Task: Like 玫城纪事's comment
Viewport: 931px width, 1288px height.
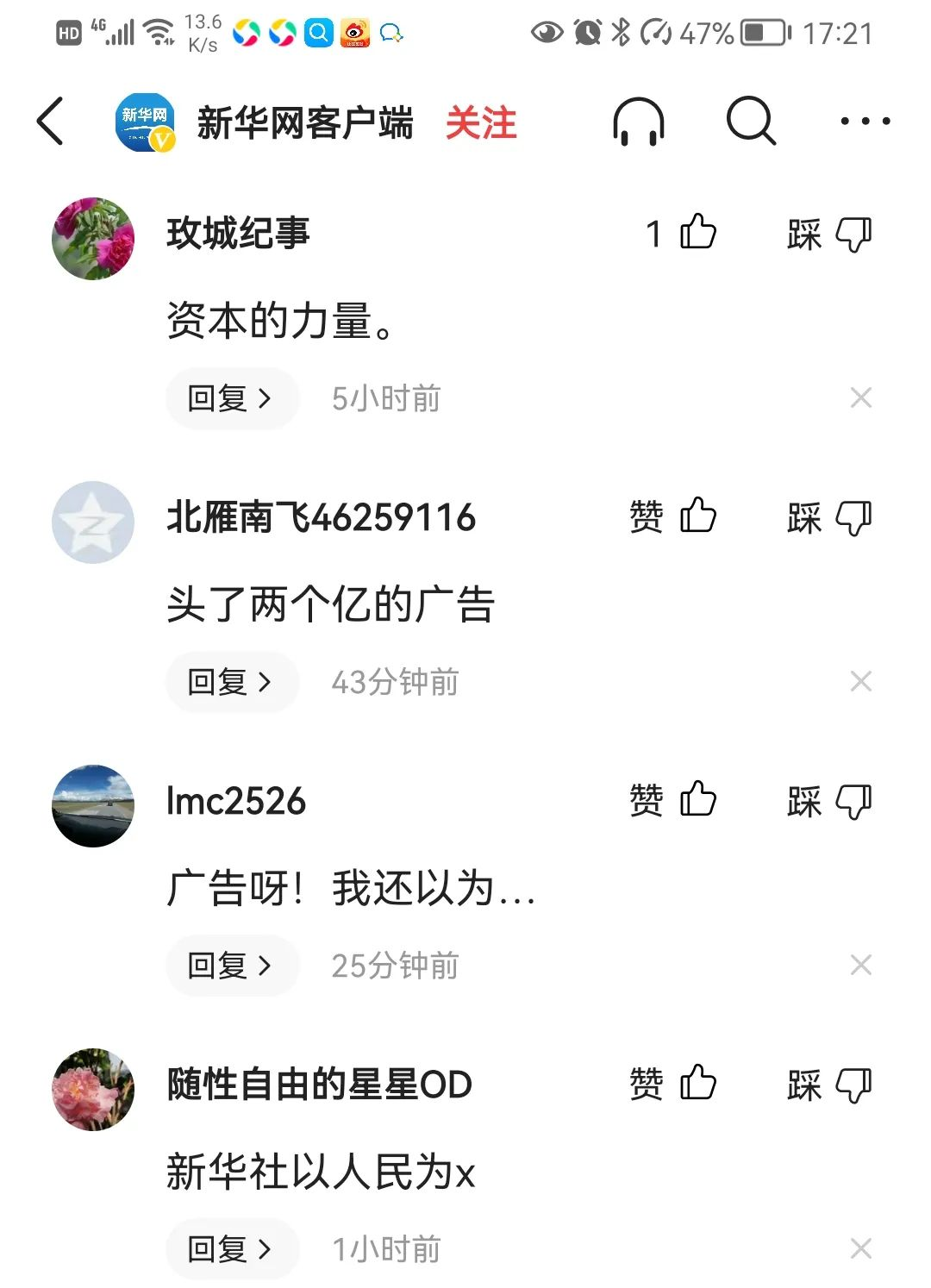Action: coord(697,233)
